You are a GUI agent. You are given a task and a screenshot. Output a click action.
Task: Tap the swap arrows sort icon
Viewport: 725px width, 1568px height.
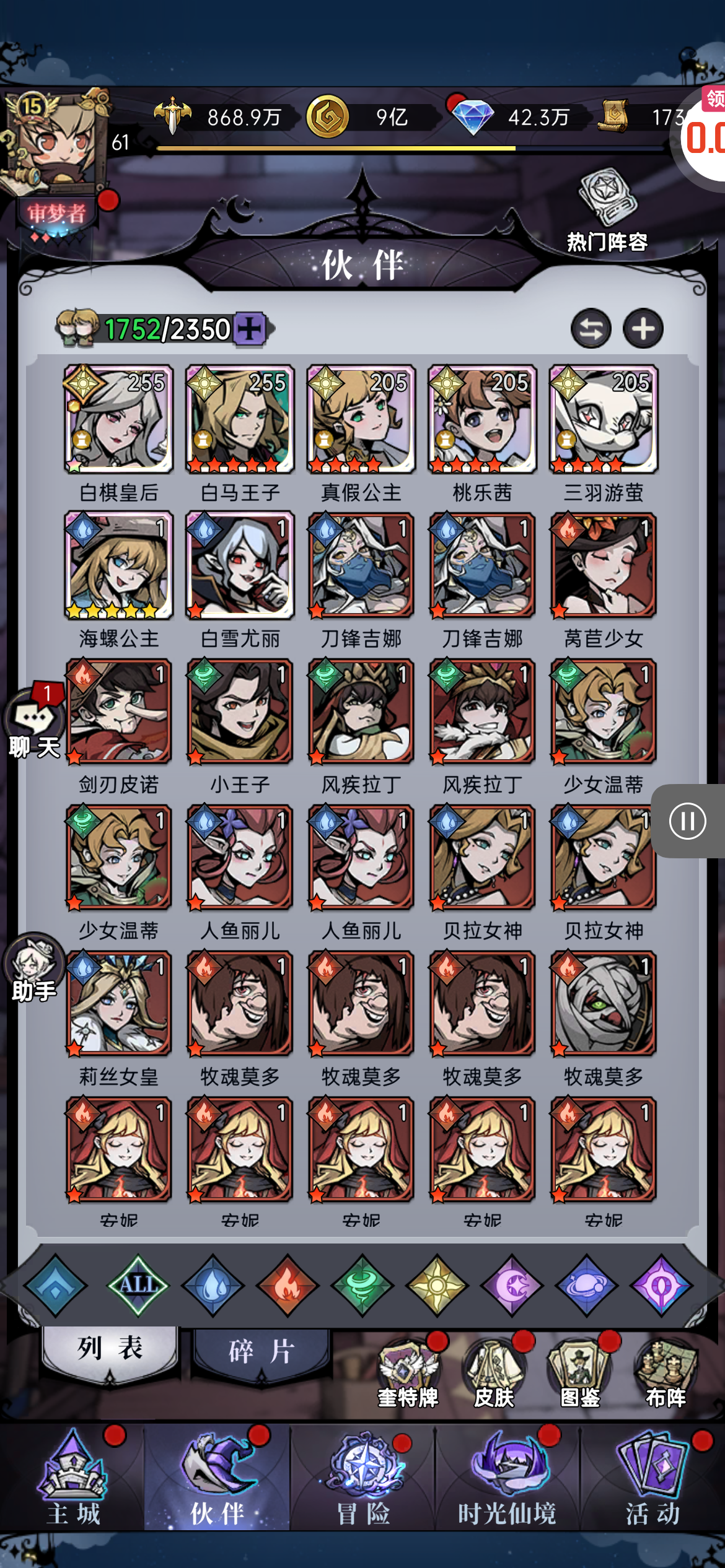click(x=591, y=328)
